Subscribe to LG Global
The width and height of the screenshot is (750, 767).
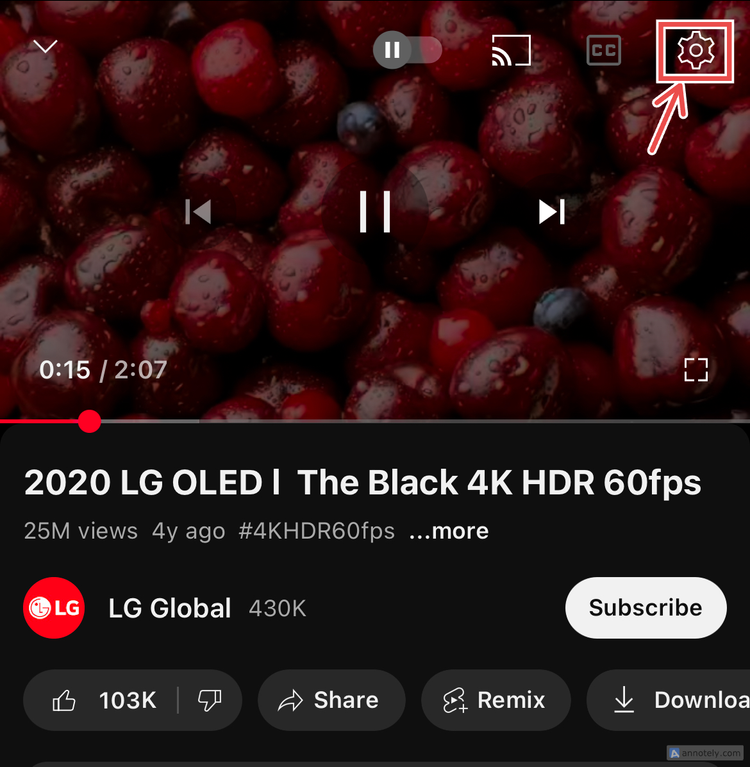(x=645, y=607)
